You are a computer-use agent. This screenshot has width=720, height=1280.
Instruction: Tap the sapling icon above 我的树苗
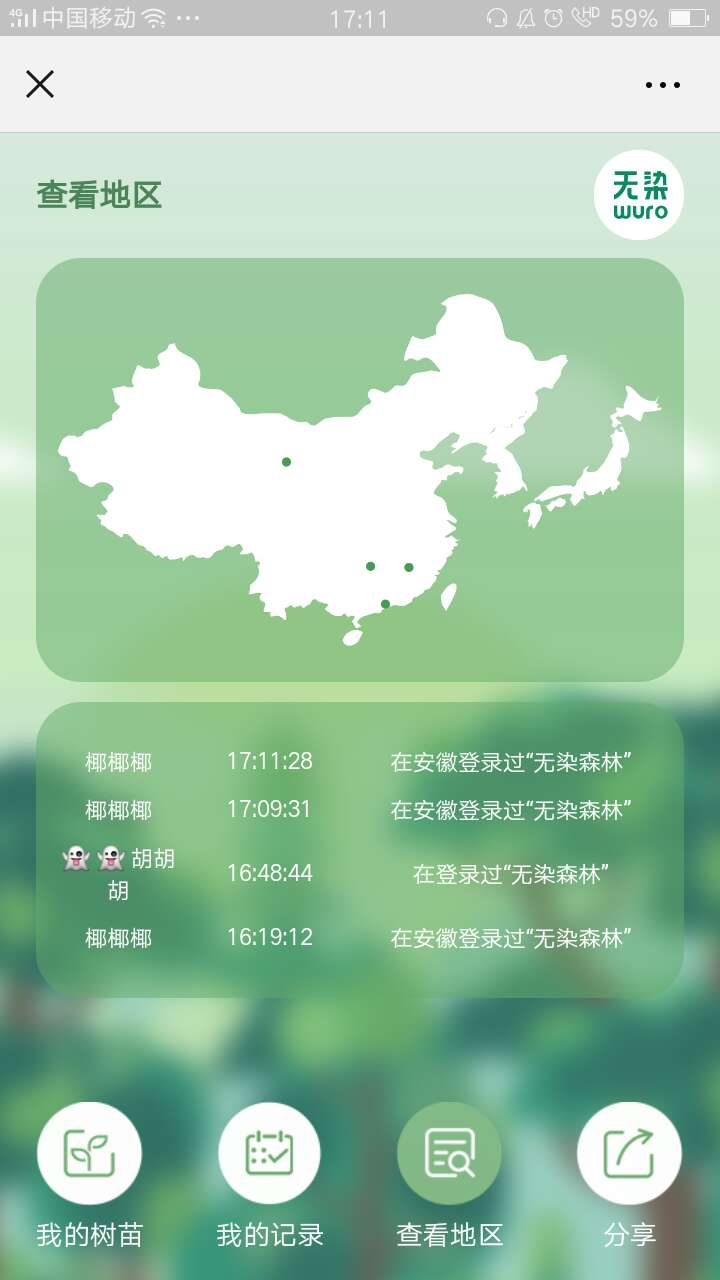coord(89,1151)
